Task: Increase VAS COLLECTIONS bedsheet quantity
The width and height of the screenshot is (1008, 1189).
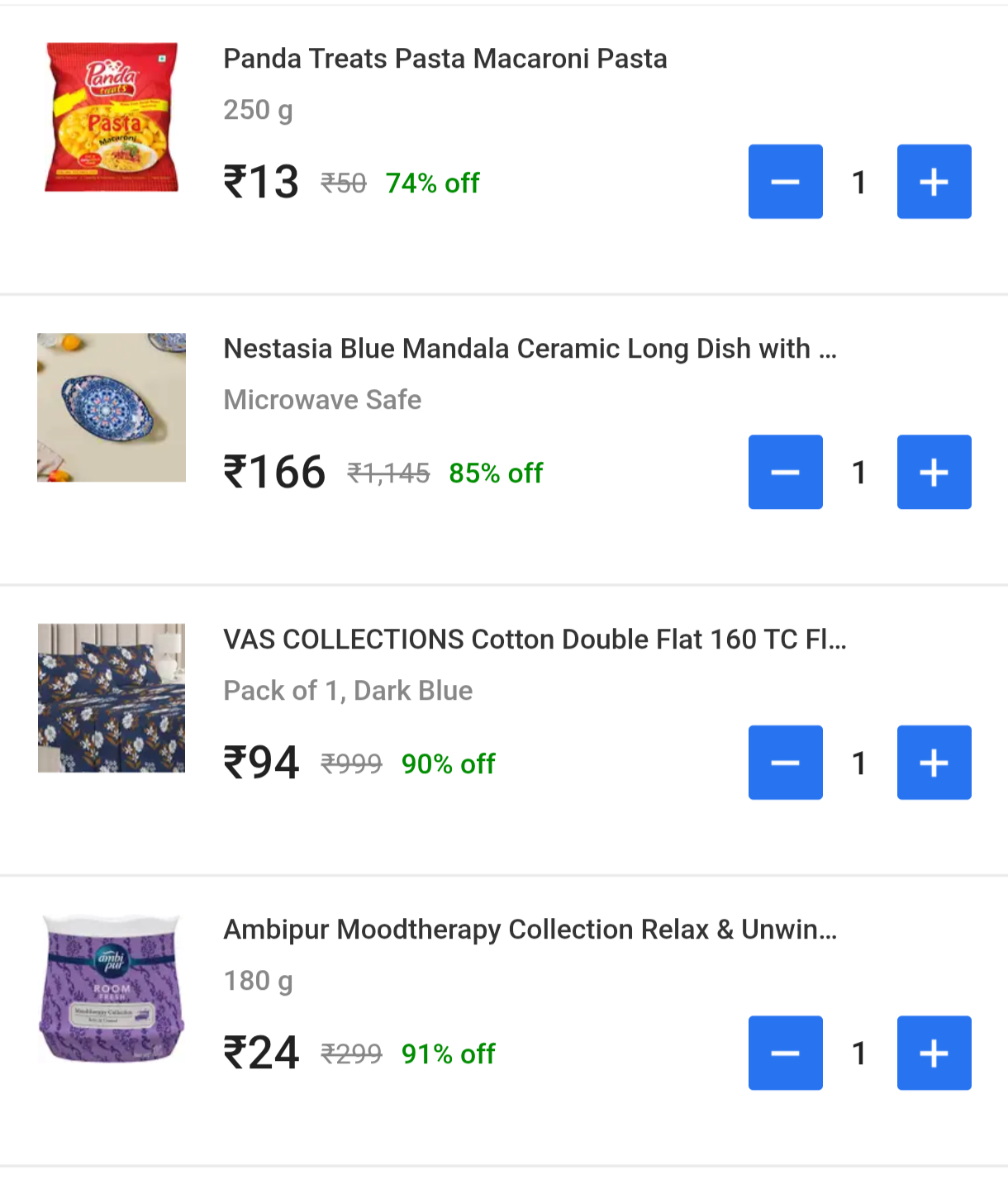Action: [x=934, y=763]
